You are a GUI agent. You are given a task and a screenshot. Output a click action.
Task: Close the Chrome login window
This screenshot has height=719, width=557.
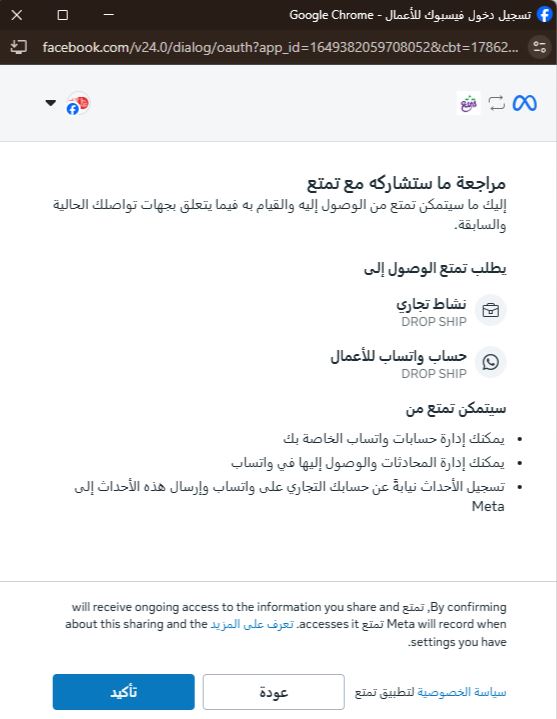17,15
